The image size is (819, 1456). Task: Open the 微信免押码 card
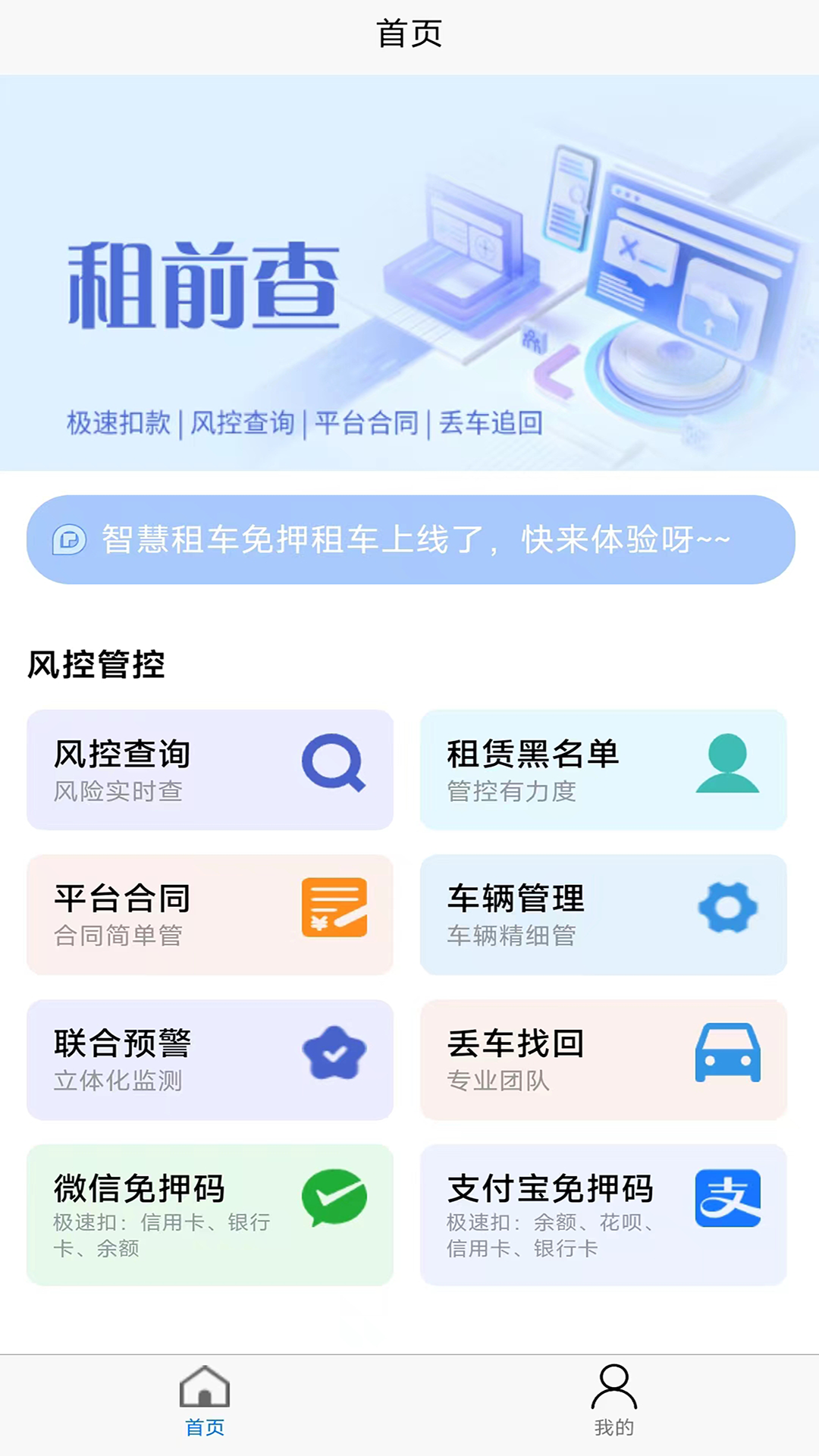(210, 1214)
